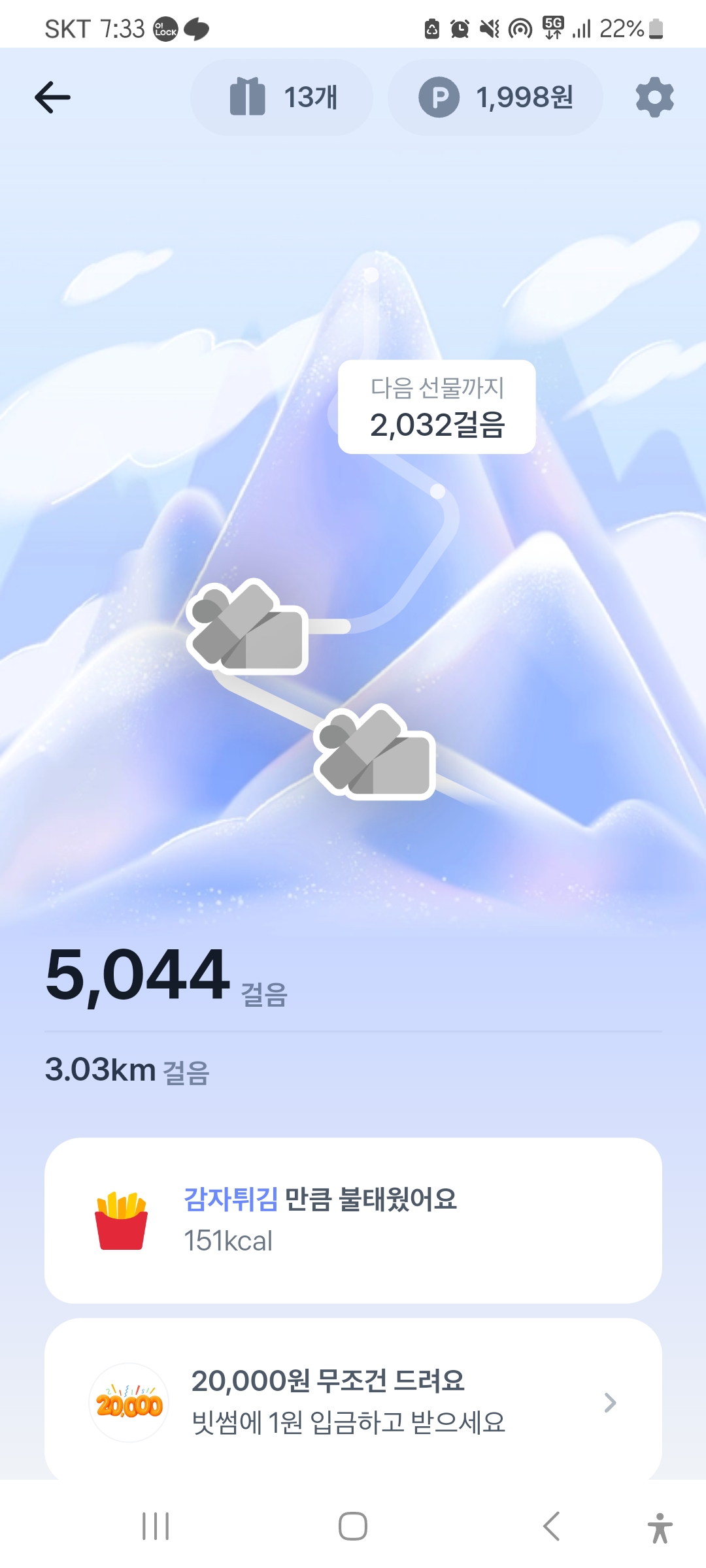Go back using the top-left arrow
706x1568 pixels.
[52, 97]
